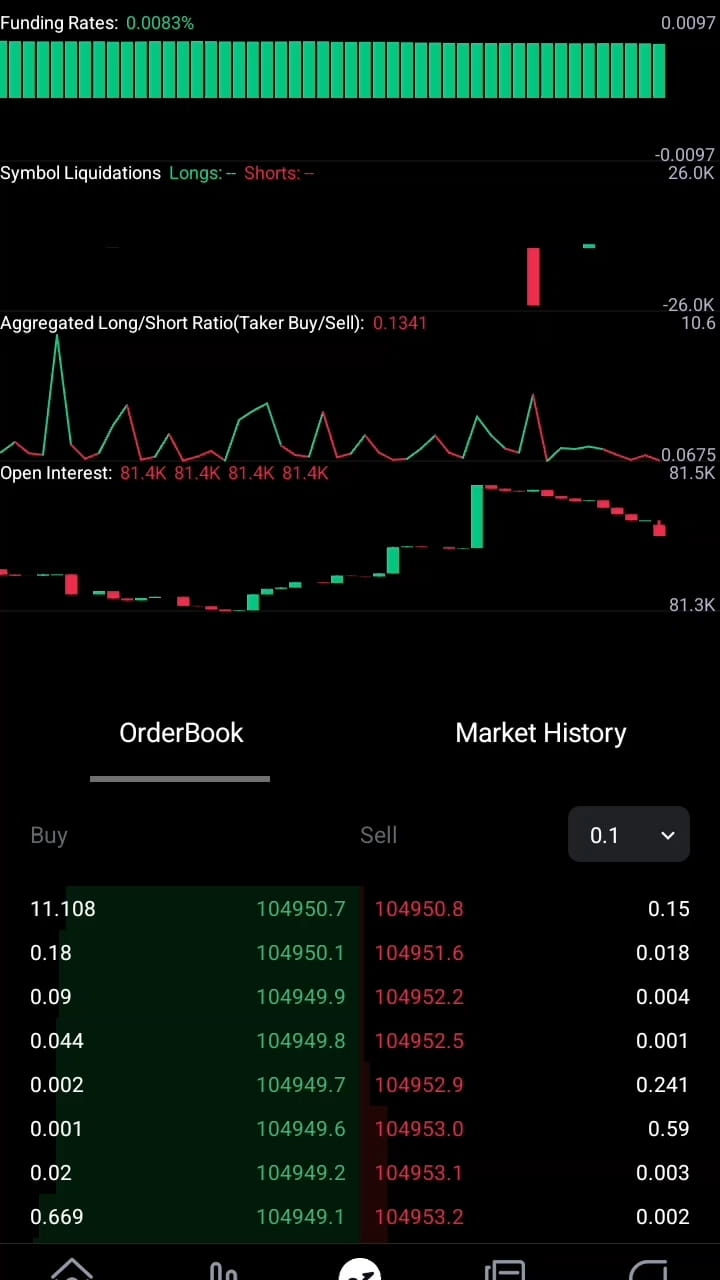Select the candlestick chart icon in bottom bar

click(x=222, y=1270)
